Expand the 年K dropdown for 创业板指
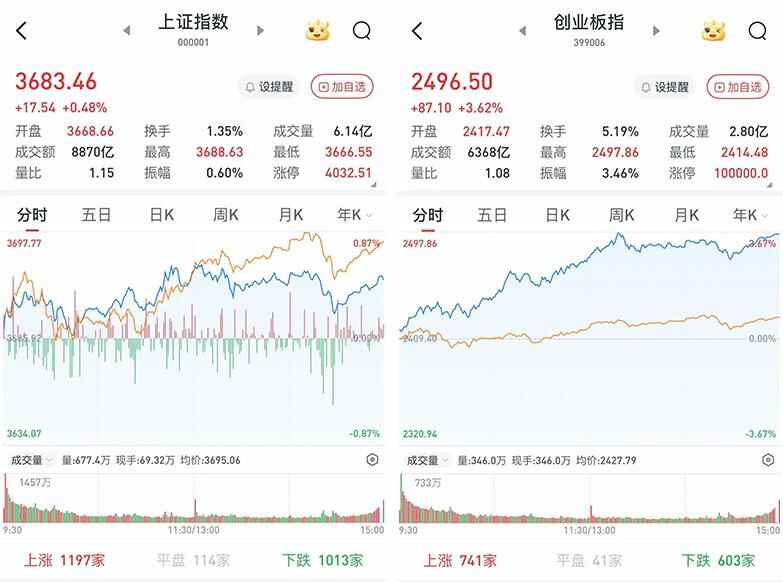Image resolution: width=783 pixels, height=582 pixels. pyautogui.click(x=748, y=215)
